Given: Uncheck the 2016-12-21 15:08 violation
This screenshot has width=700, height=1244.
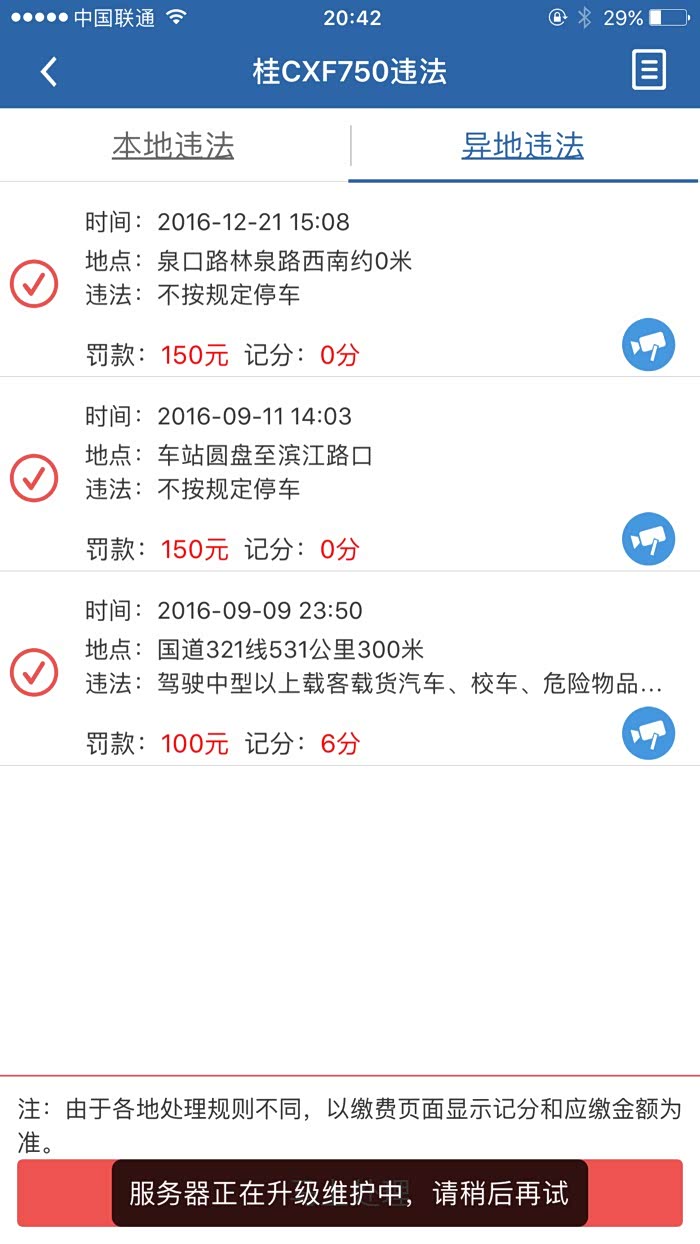Looking at the screenshot, I should point(34,284).
